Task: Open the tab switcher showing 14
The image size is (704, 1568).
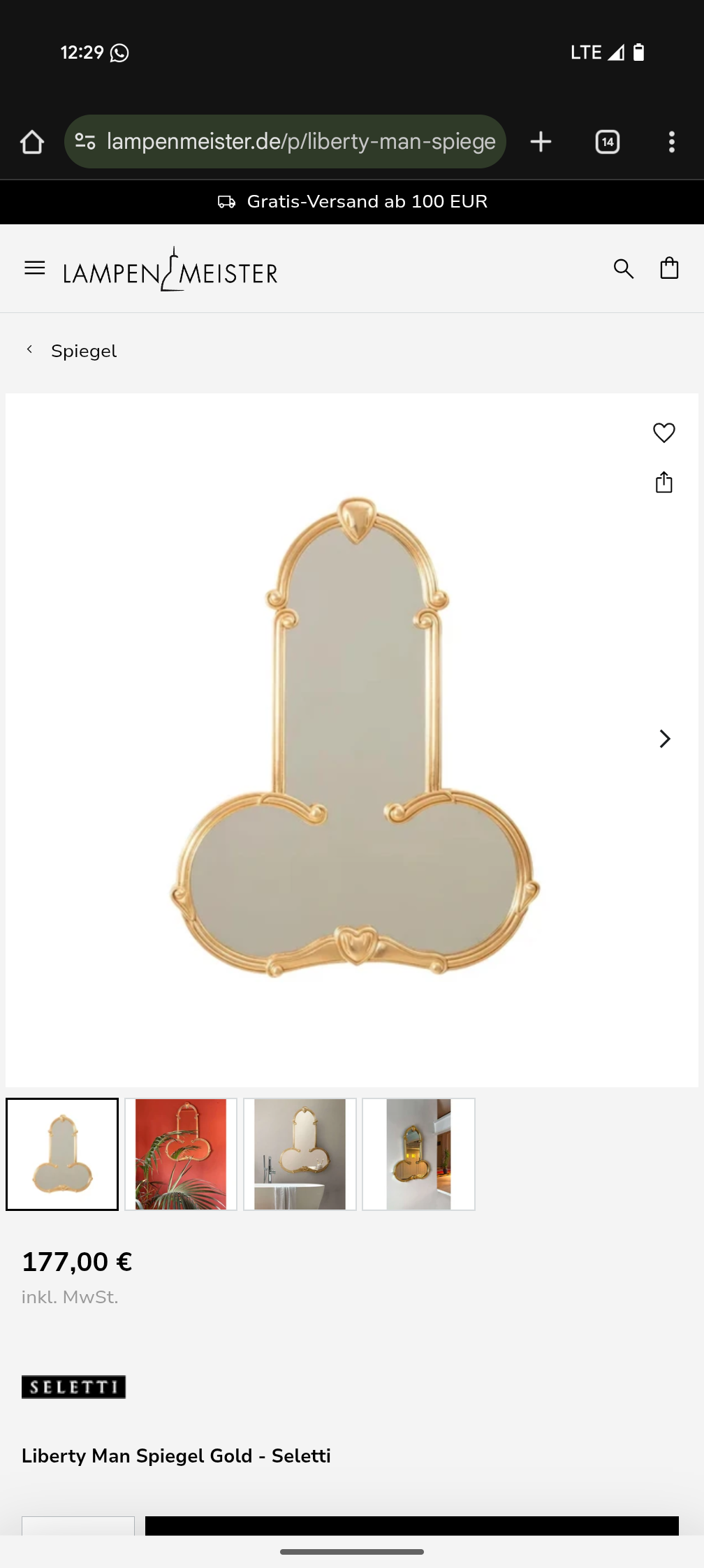Action: (608, 142)
